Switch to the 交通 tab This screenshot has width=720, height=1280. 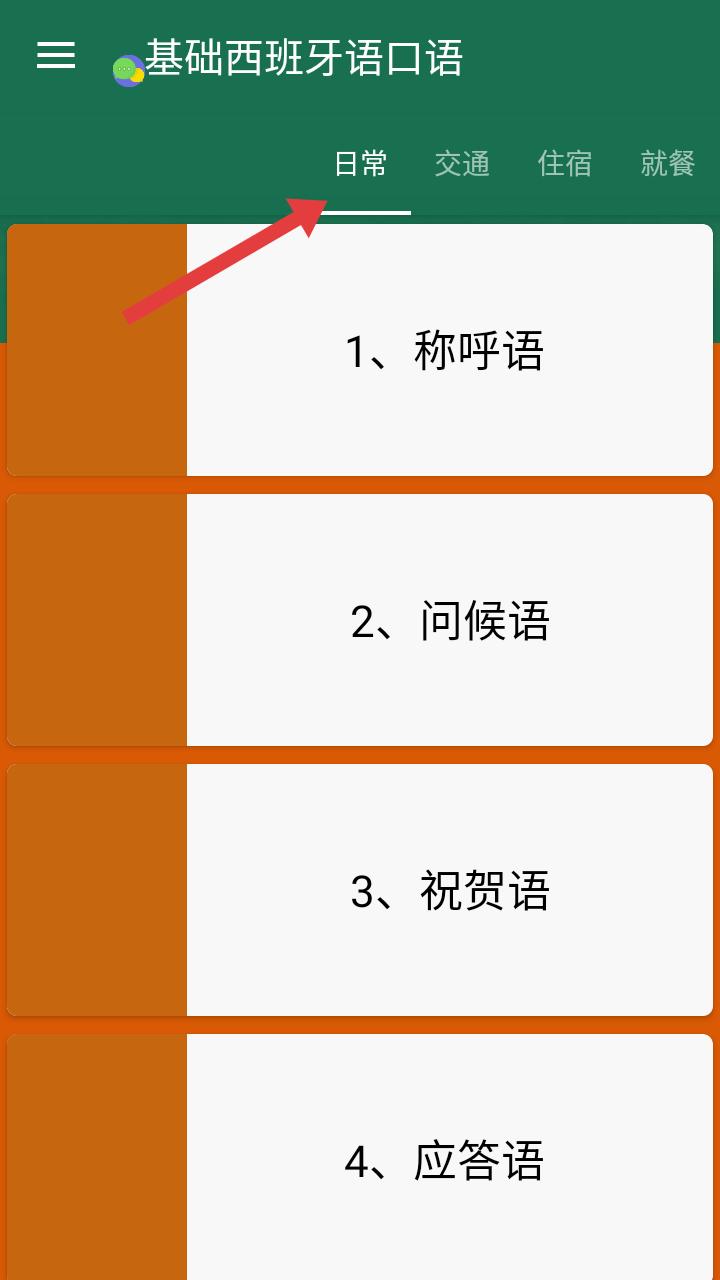(462, 163)
